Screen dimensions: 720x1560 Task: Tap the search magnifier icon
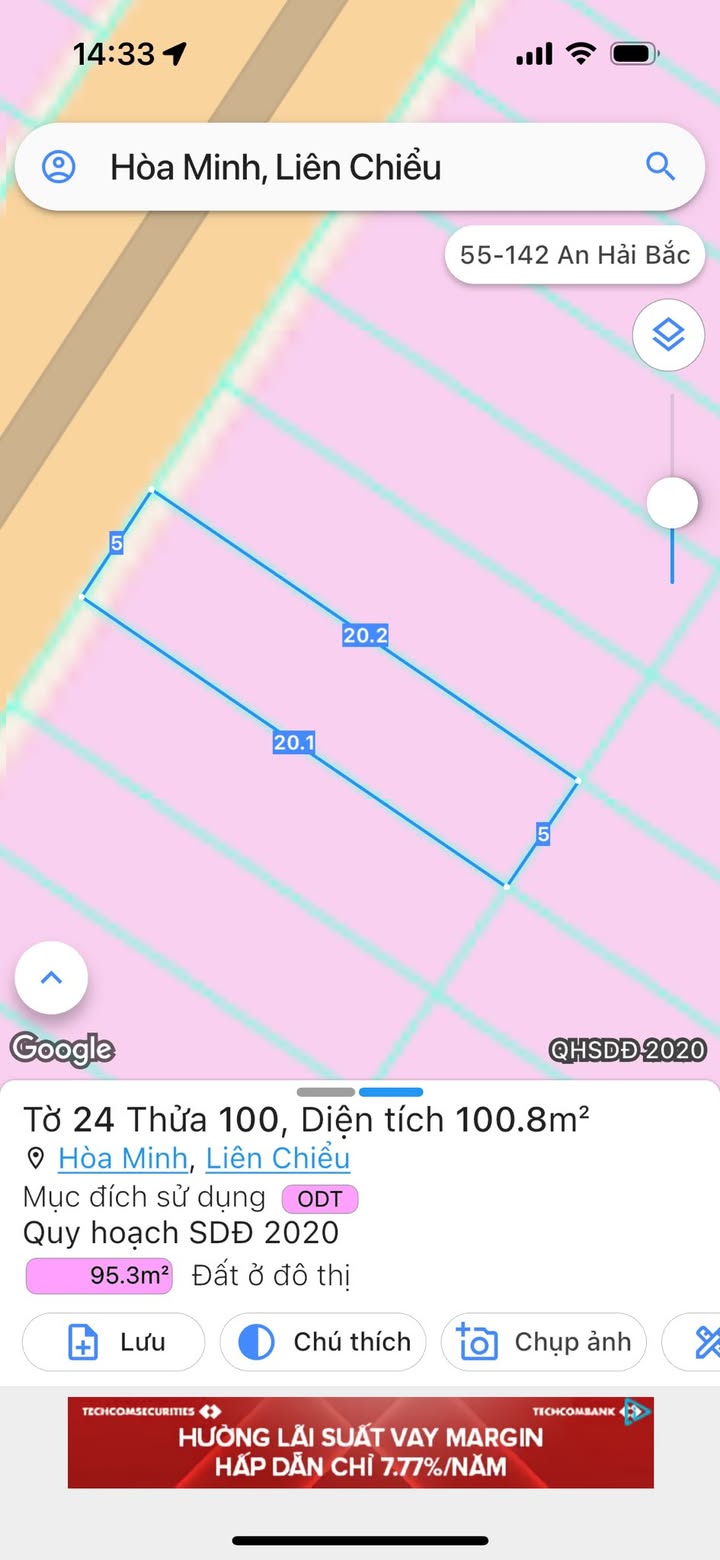(x=660, y=166)
